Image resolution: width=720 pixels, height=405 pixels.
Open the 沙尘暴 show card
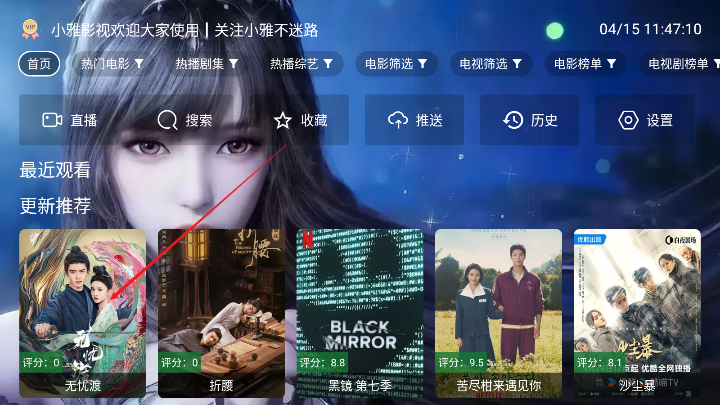pos(636,312)
